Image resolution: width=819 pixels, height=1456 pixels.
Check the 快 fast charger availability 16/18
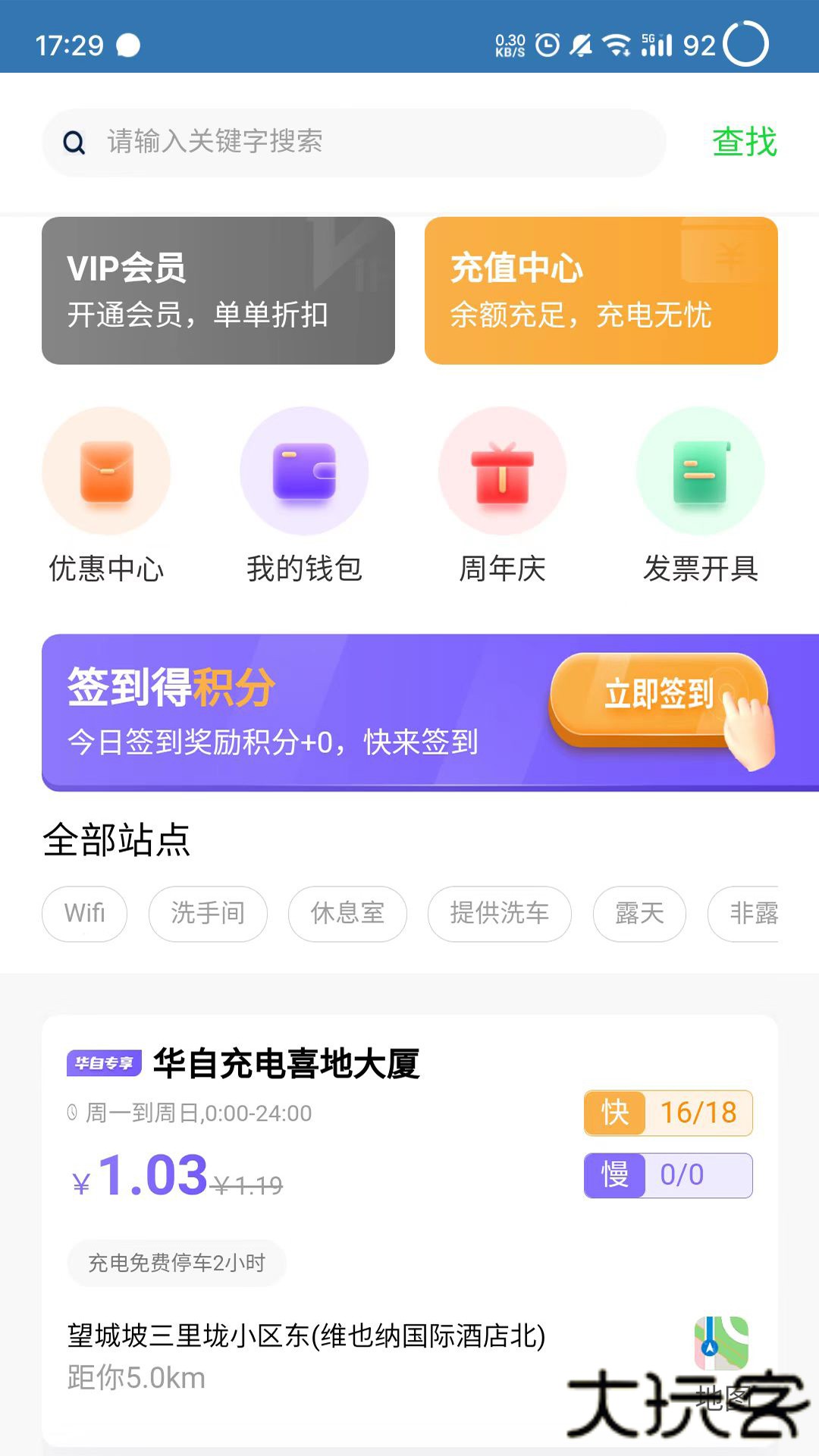[667, 1112]
